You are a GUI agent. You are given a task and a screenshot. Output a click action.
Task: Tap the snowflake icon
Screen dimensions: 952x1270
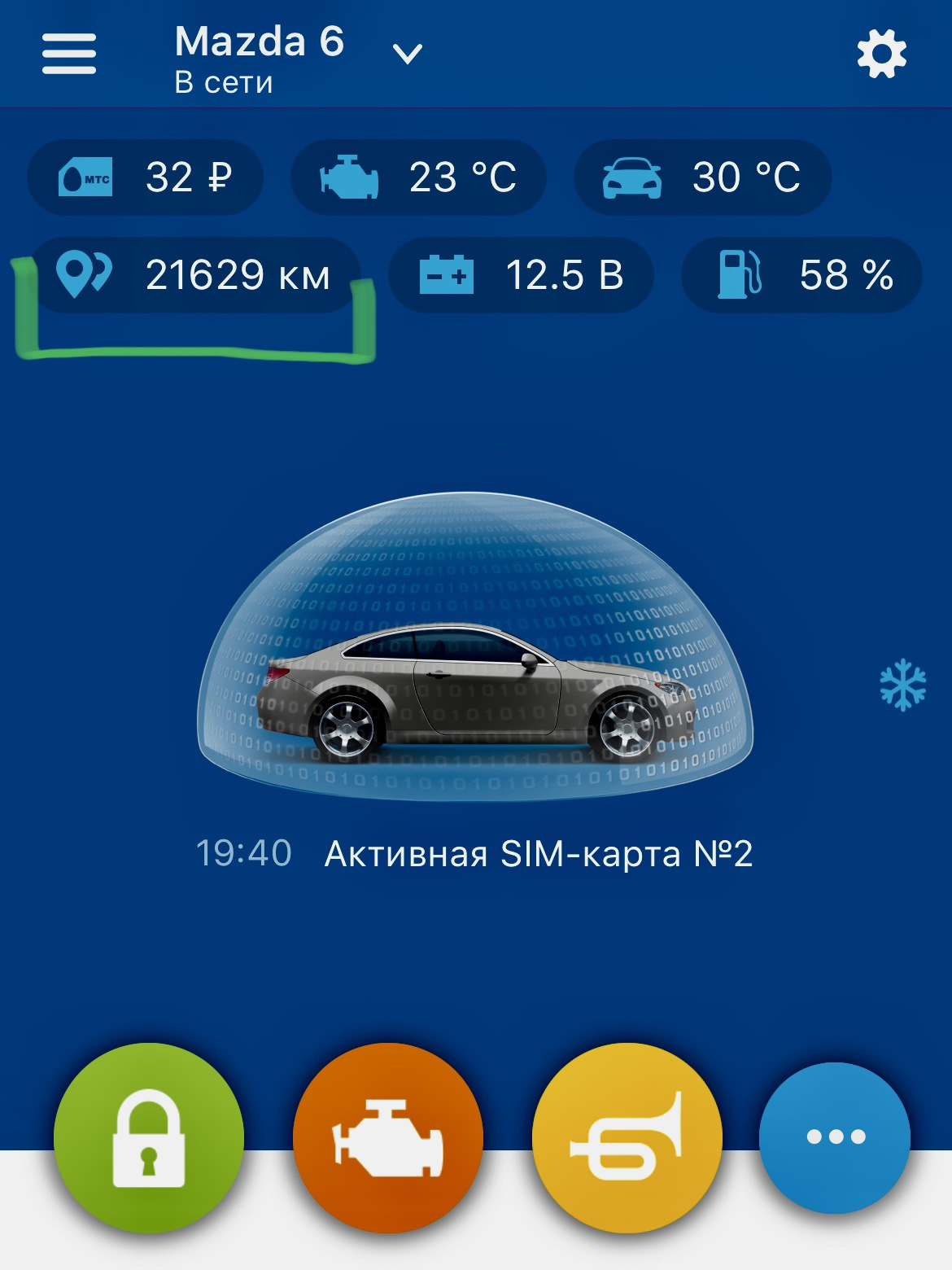tap(902, 685)
